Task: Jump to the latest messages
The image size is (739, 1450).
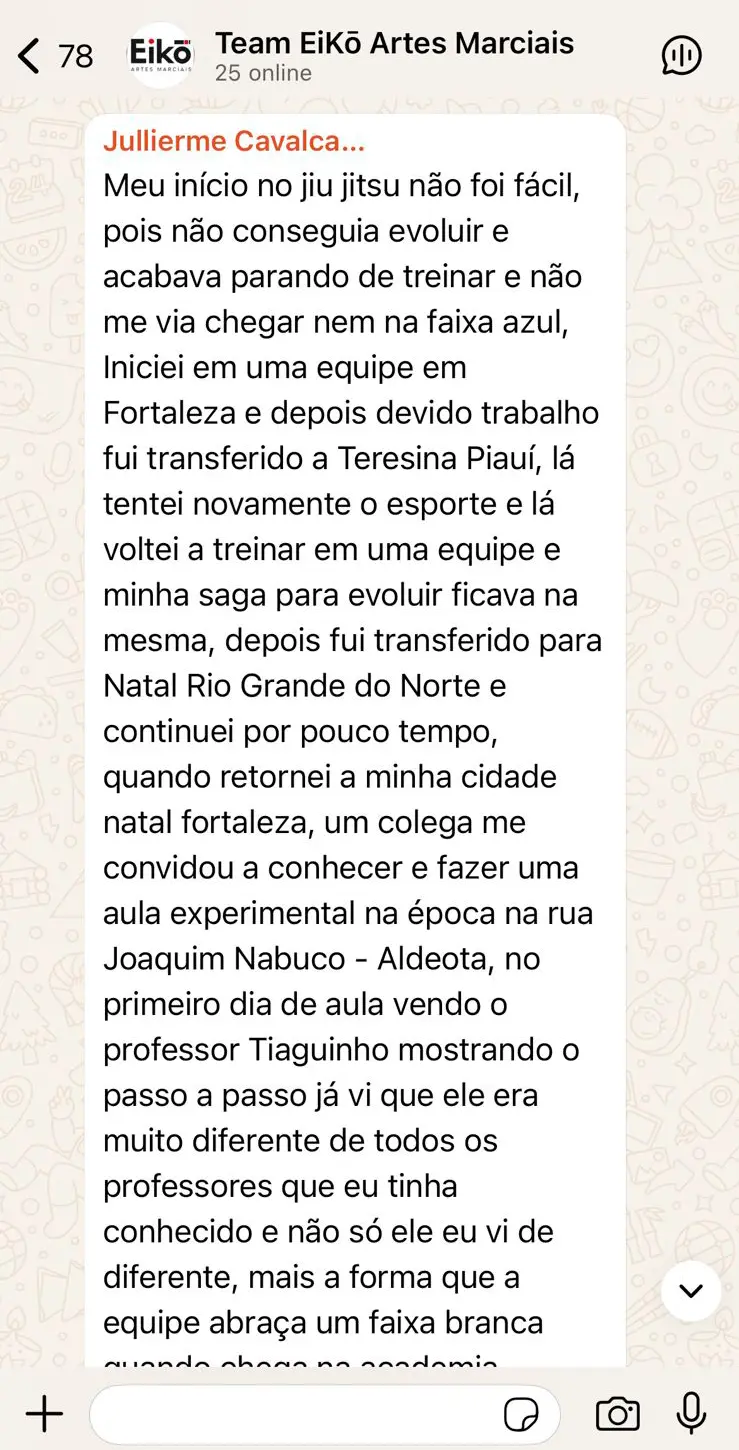Action: (691, 1291)
